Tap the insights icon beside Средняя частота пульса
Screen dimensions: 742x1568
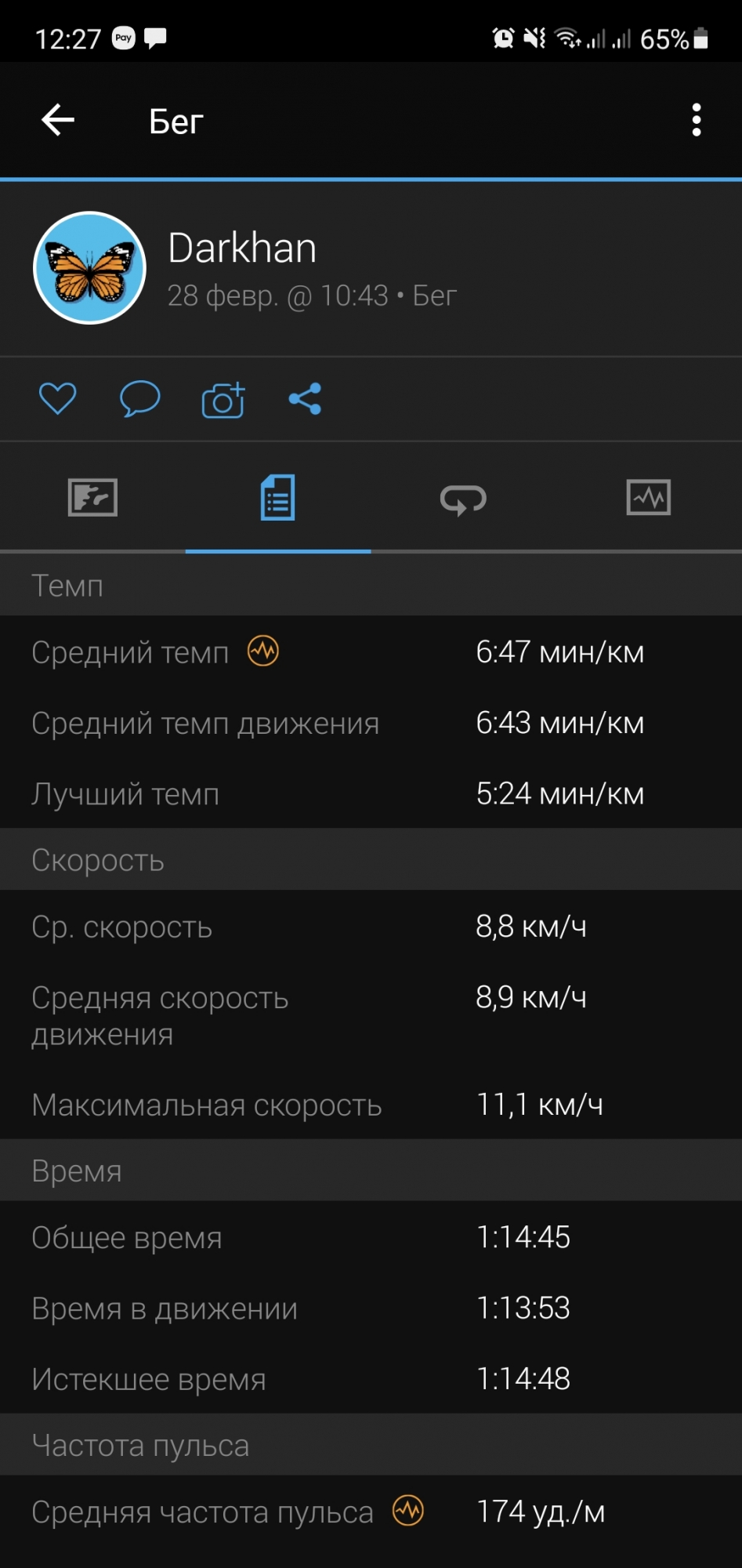[408, 1511]
